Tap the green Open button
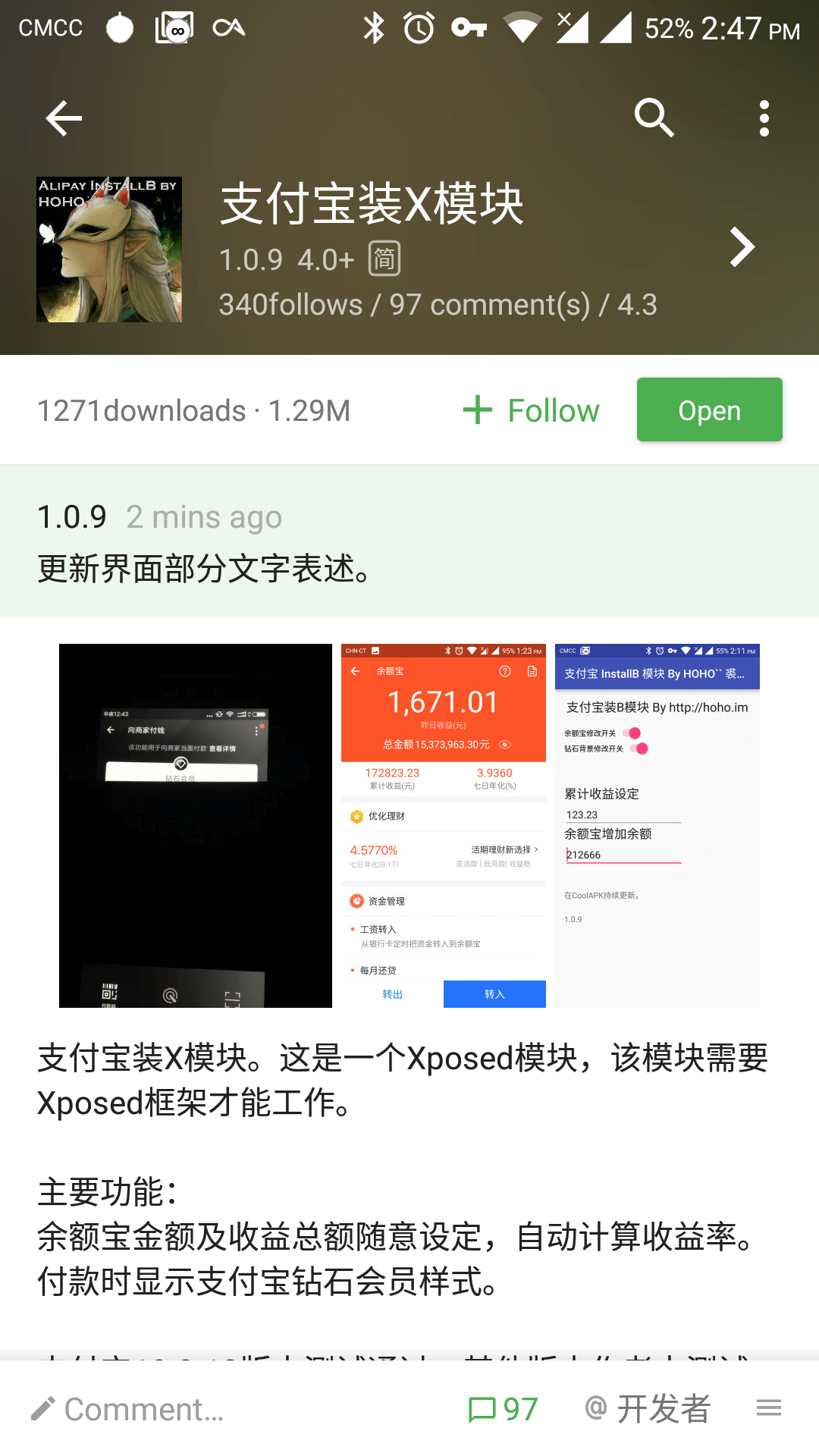The height and width of the screenshot is (1456, 819). click(710, 409)
